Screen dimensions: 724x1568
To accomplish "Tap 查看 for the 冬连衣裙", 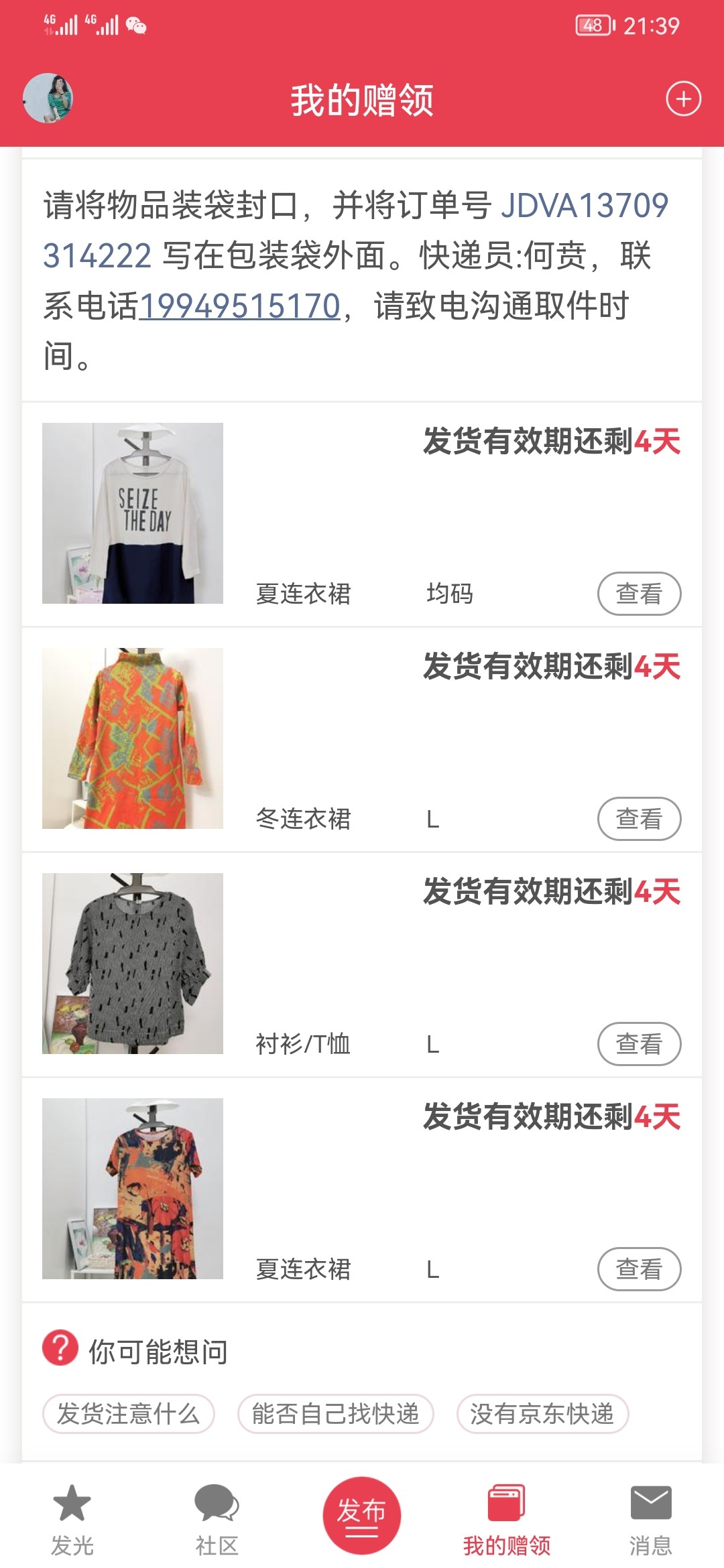I will coord(638,818).
